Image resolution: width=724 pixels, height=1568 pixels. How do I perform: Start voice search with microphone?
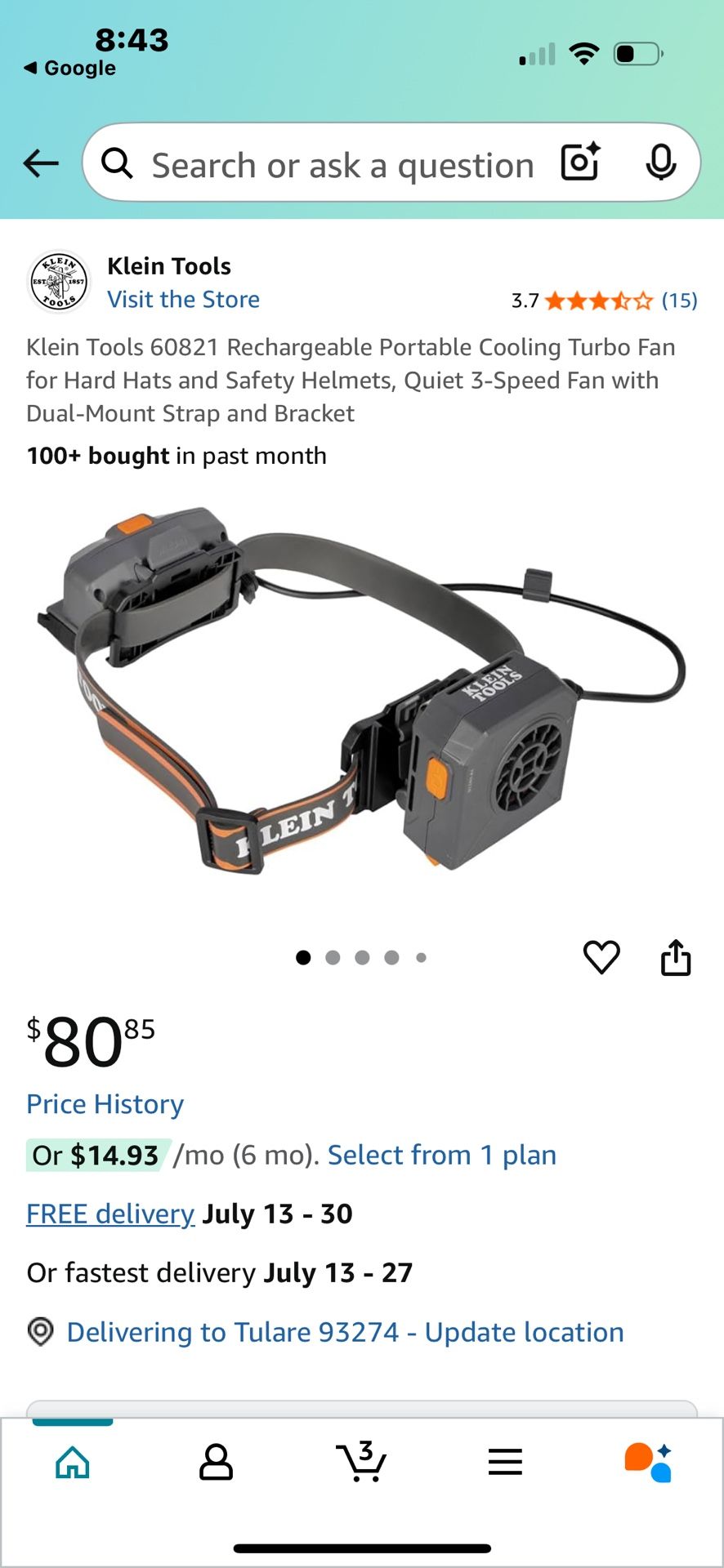coord(660,163)
